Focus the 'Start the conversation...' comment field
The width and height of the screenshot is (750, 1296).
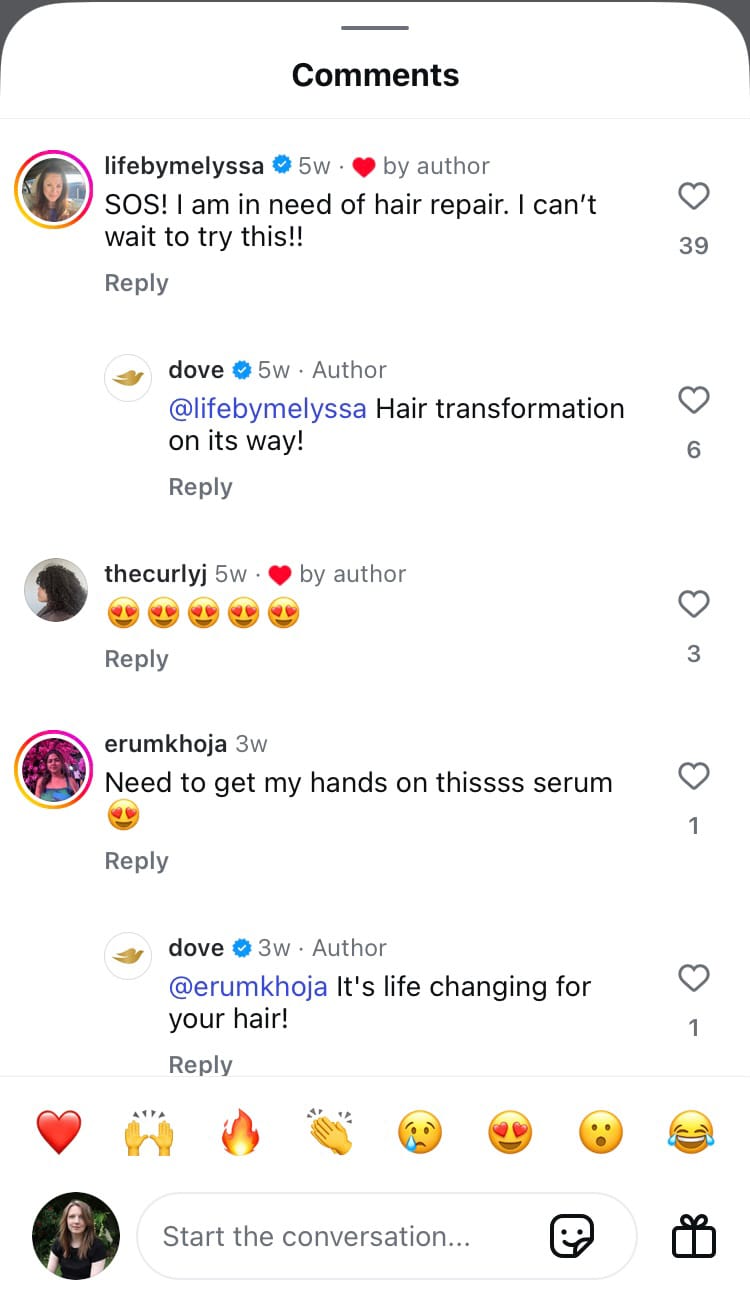[340, 1237]
